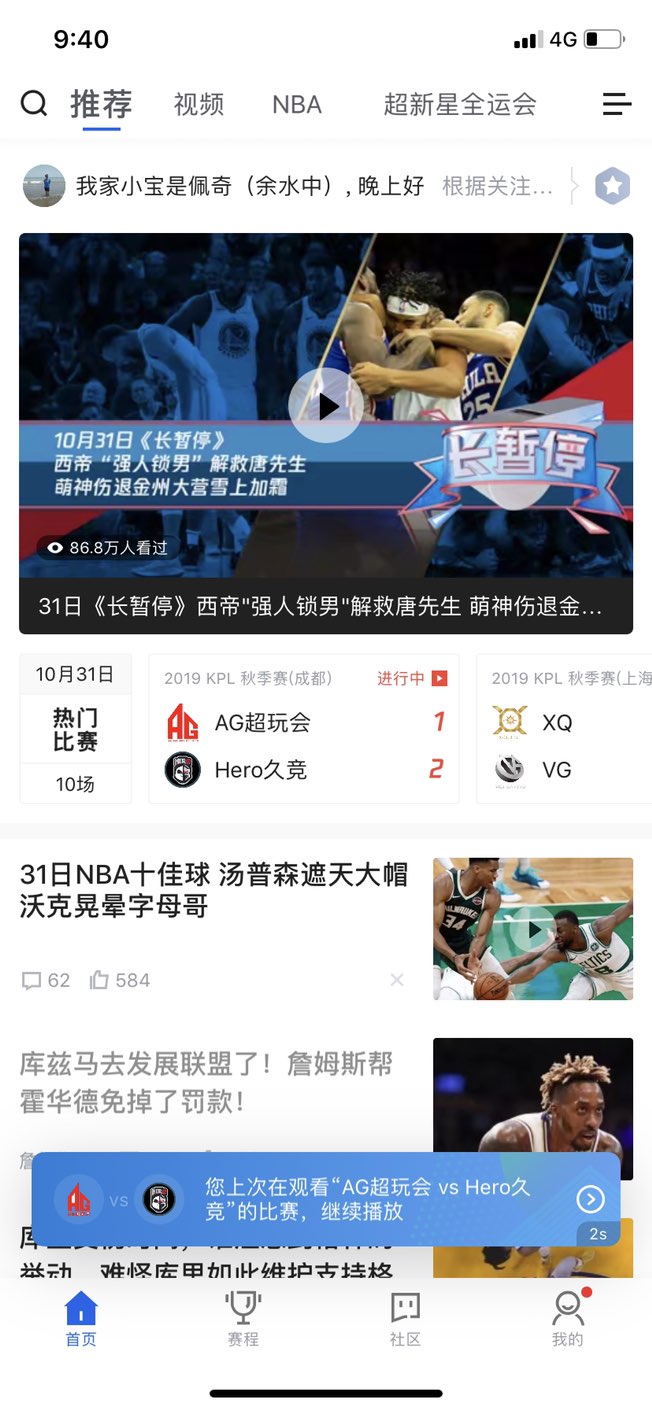Viewport: 652px width, 1410px height.
Task: Tap the user avatar in greeting bar
Action: [x=44, y=186]
